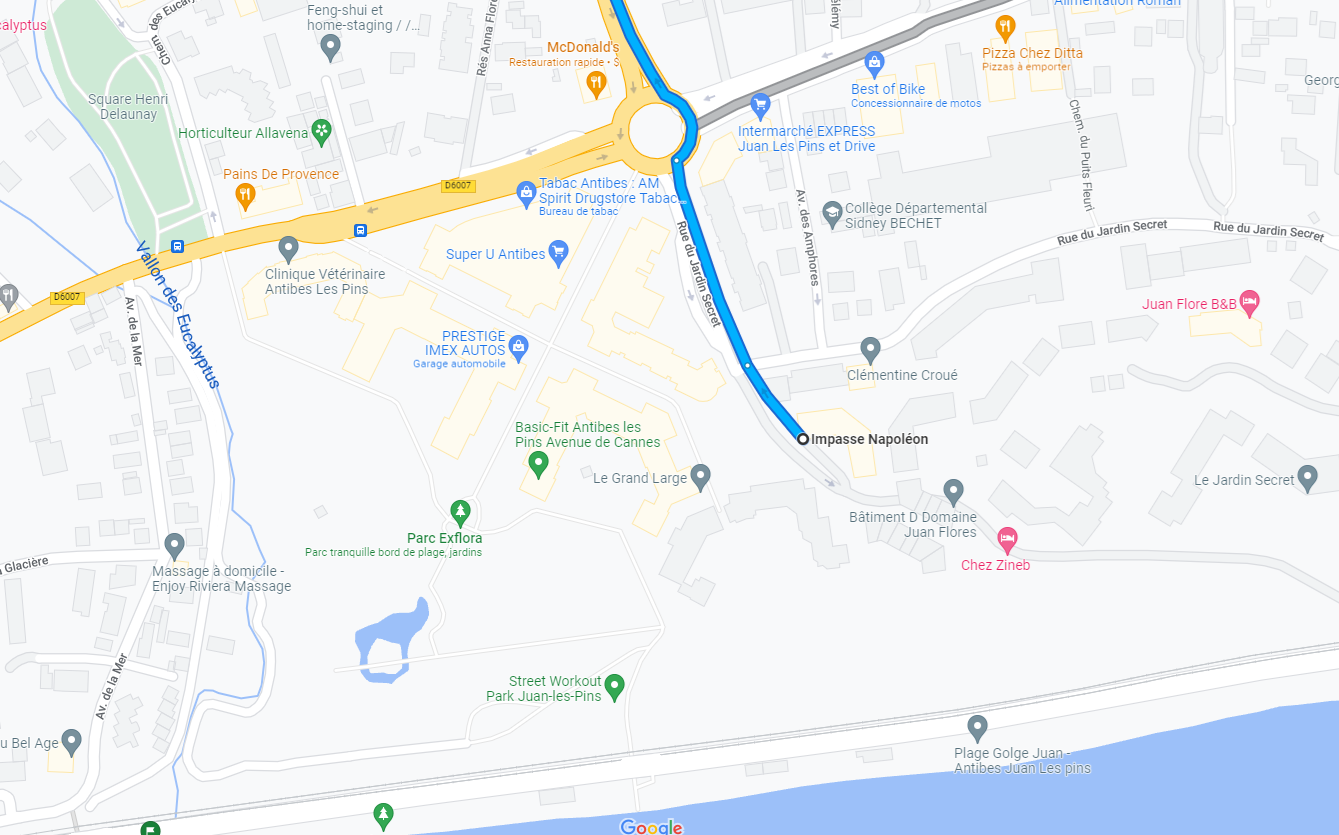Select Super U Antibes shopping pin
Screen dimensions: 1339x835
[558, 252]
